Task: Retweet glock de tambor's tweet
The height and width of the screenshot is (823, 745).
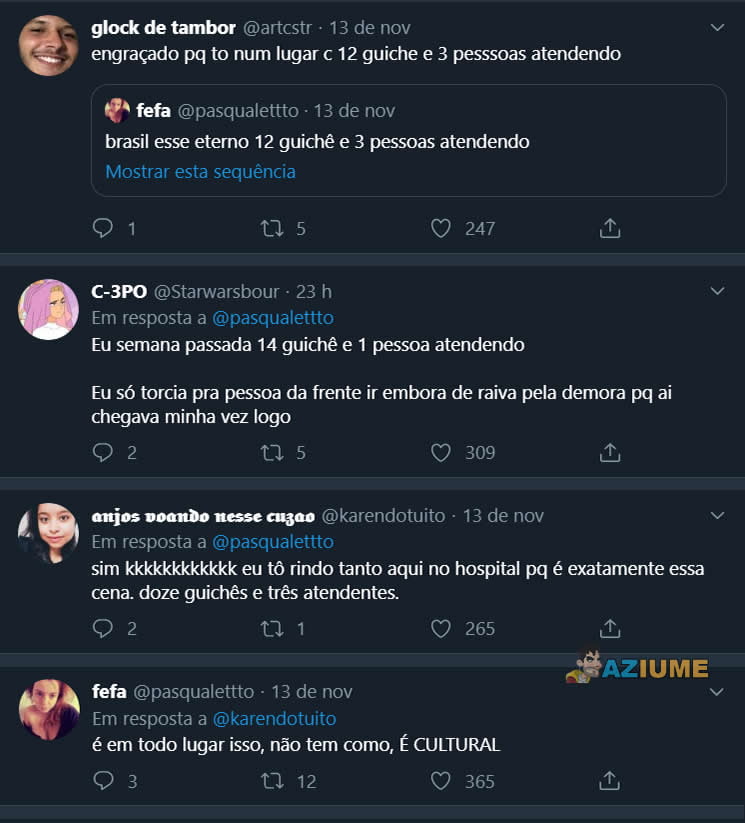Action: point(272,228)
